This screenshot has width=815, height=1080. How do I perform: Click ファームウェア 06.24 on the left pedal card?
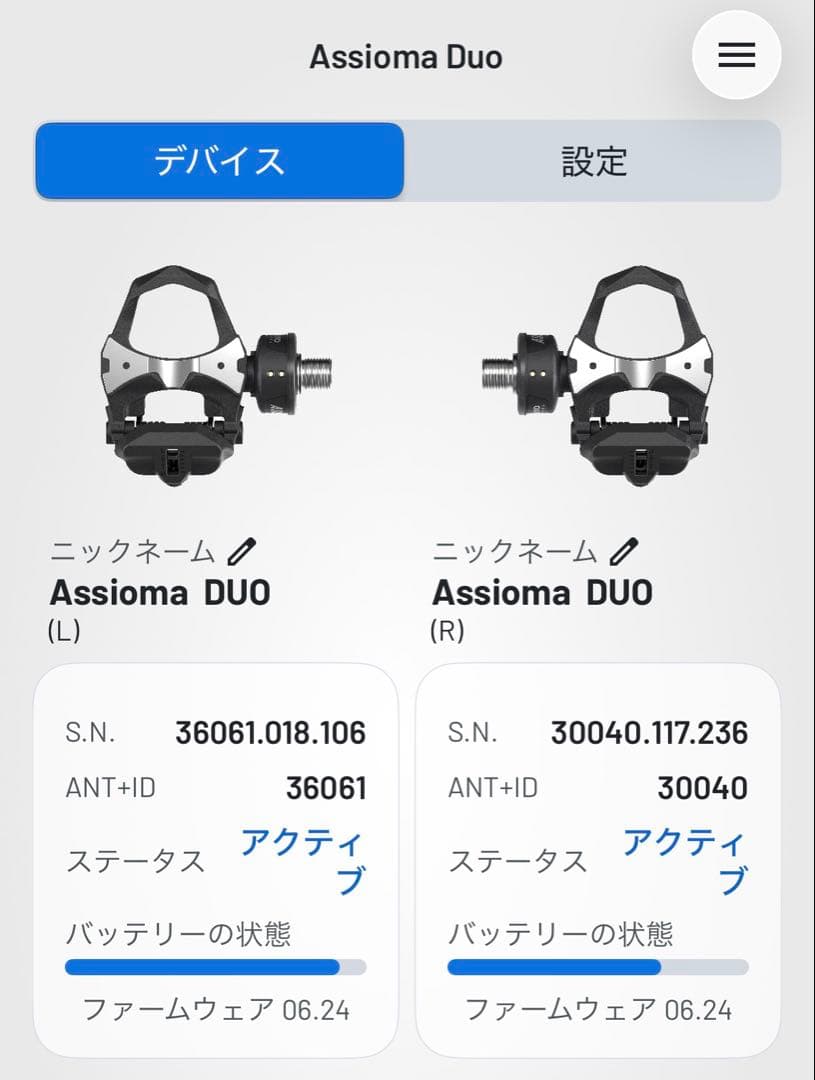215,1012
